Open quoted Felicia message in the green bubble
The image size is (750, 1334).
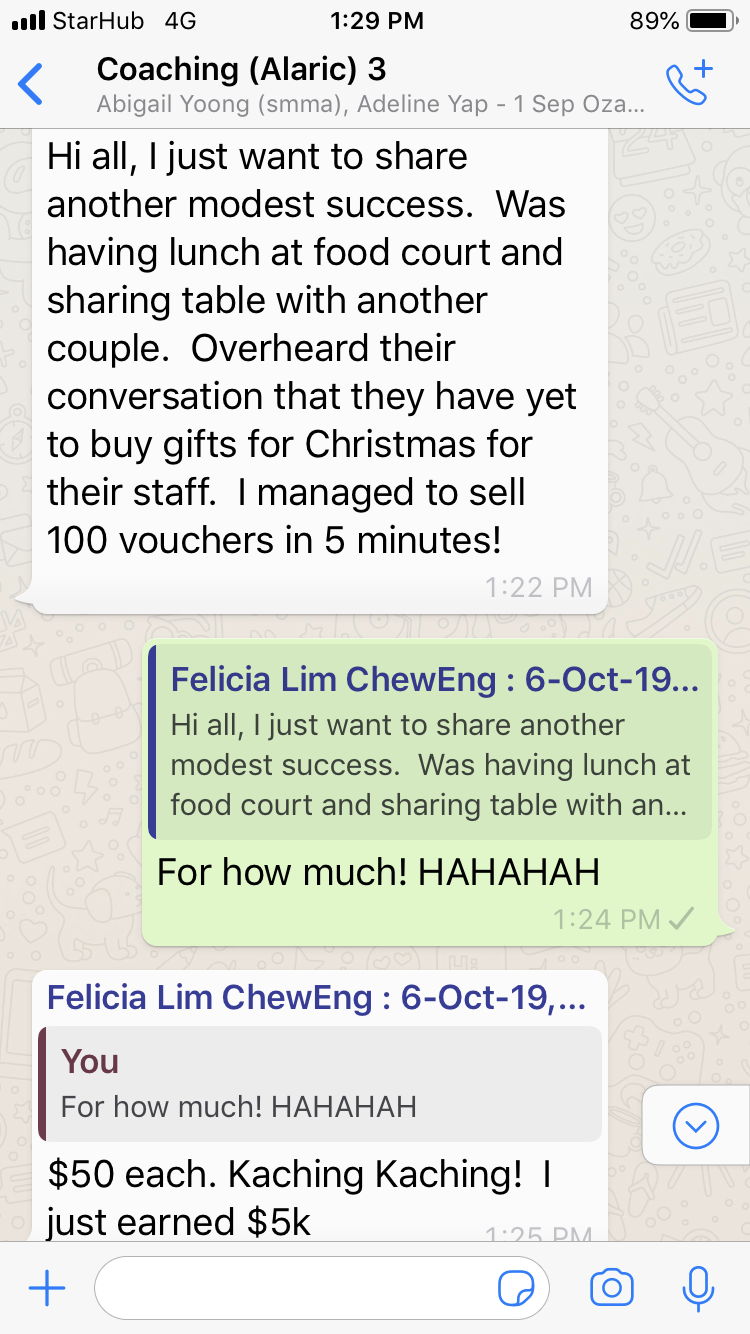pos(430,741)
